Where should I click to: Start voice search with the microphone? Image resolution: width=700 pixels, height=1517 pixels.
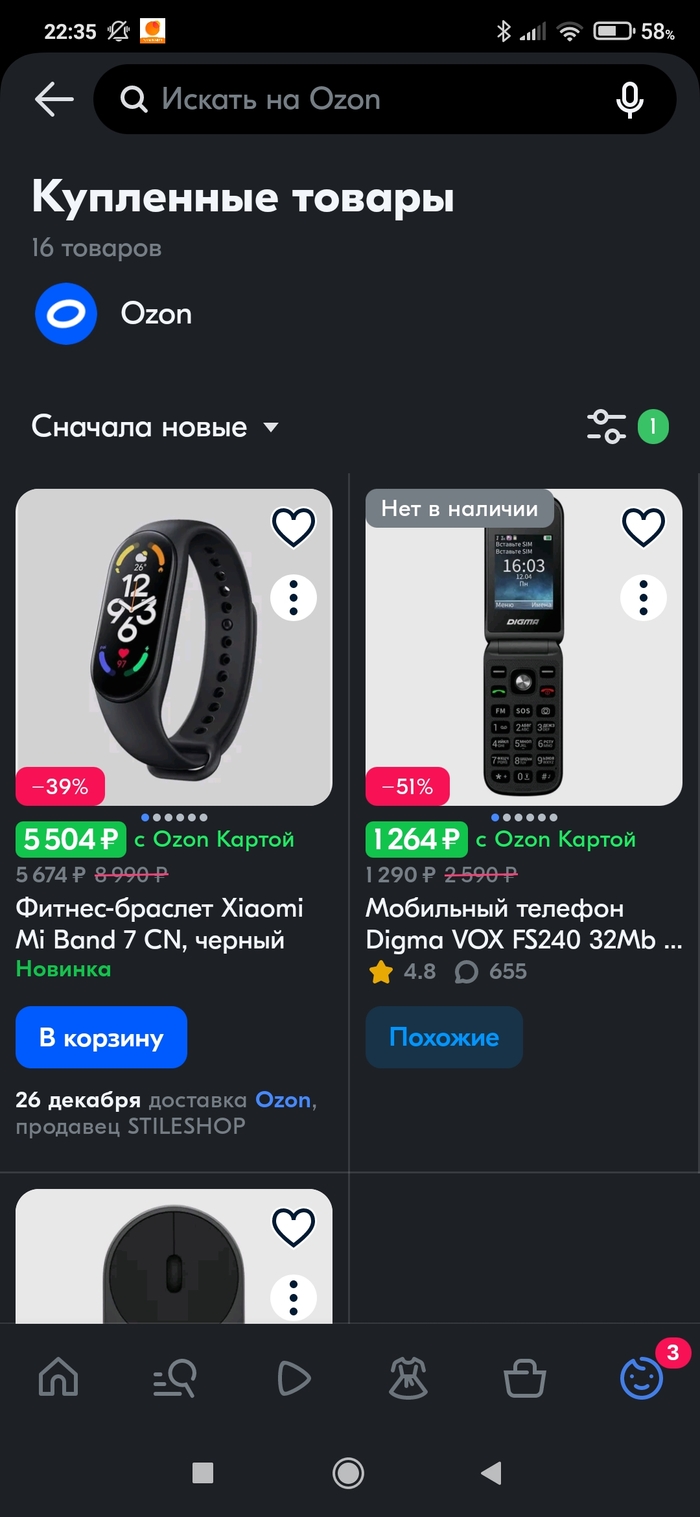(x=629, y=99)
